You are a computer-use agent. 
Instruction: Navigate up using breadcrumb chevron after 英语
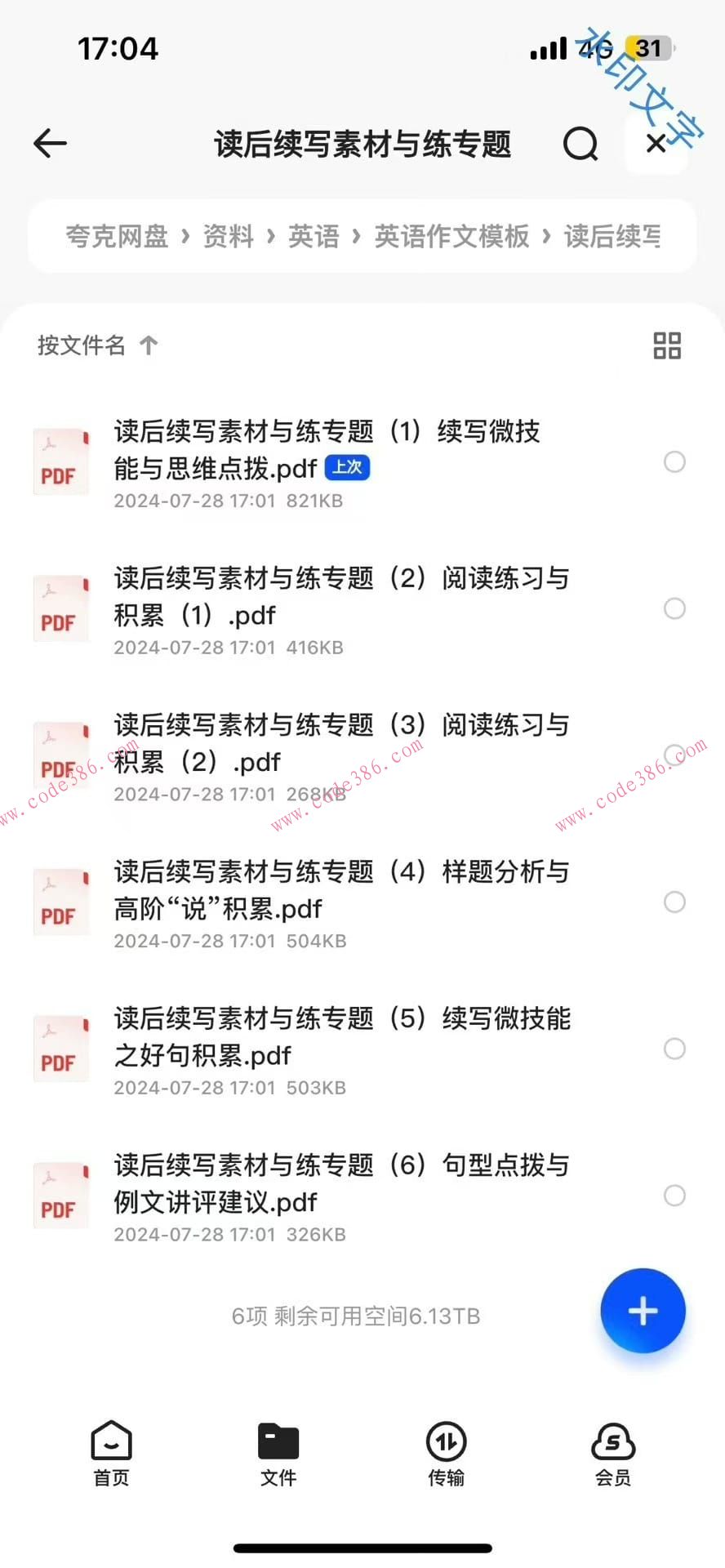354,236
